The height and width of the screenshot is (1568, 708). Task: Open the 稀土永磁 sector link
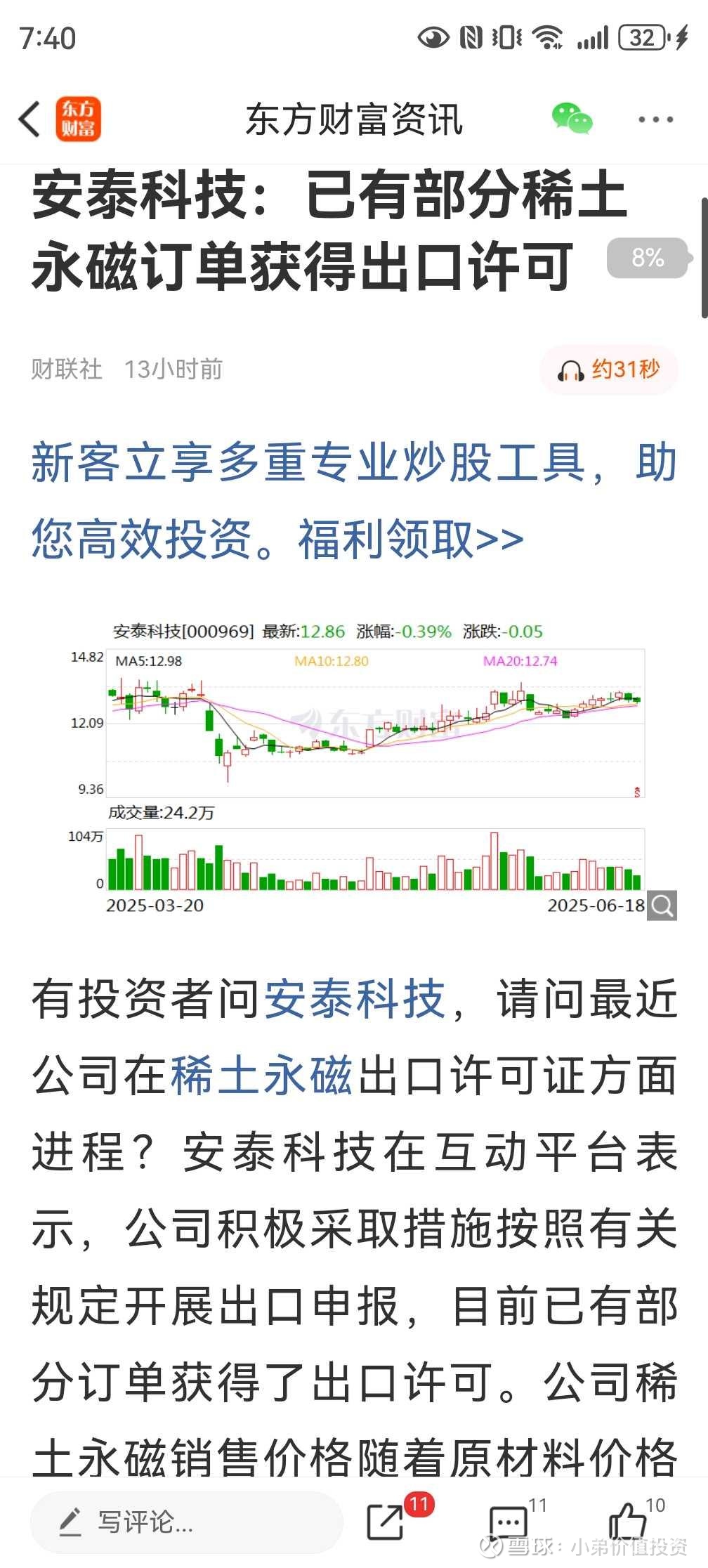pos(261,1075)
